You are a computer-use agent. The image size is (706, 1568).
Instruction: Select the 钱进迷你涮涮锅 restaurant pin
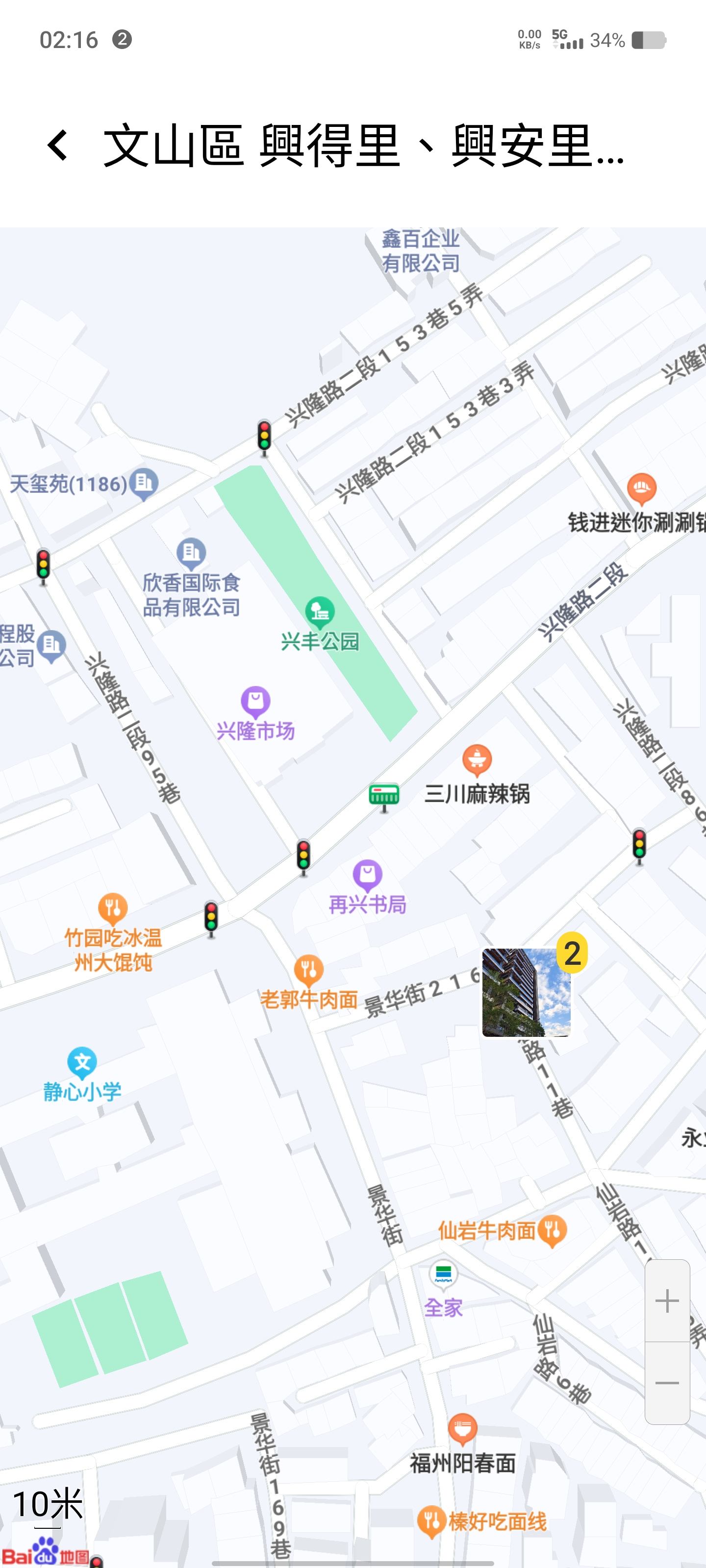[641, 489]
